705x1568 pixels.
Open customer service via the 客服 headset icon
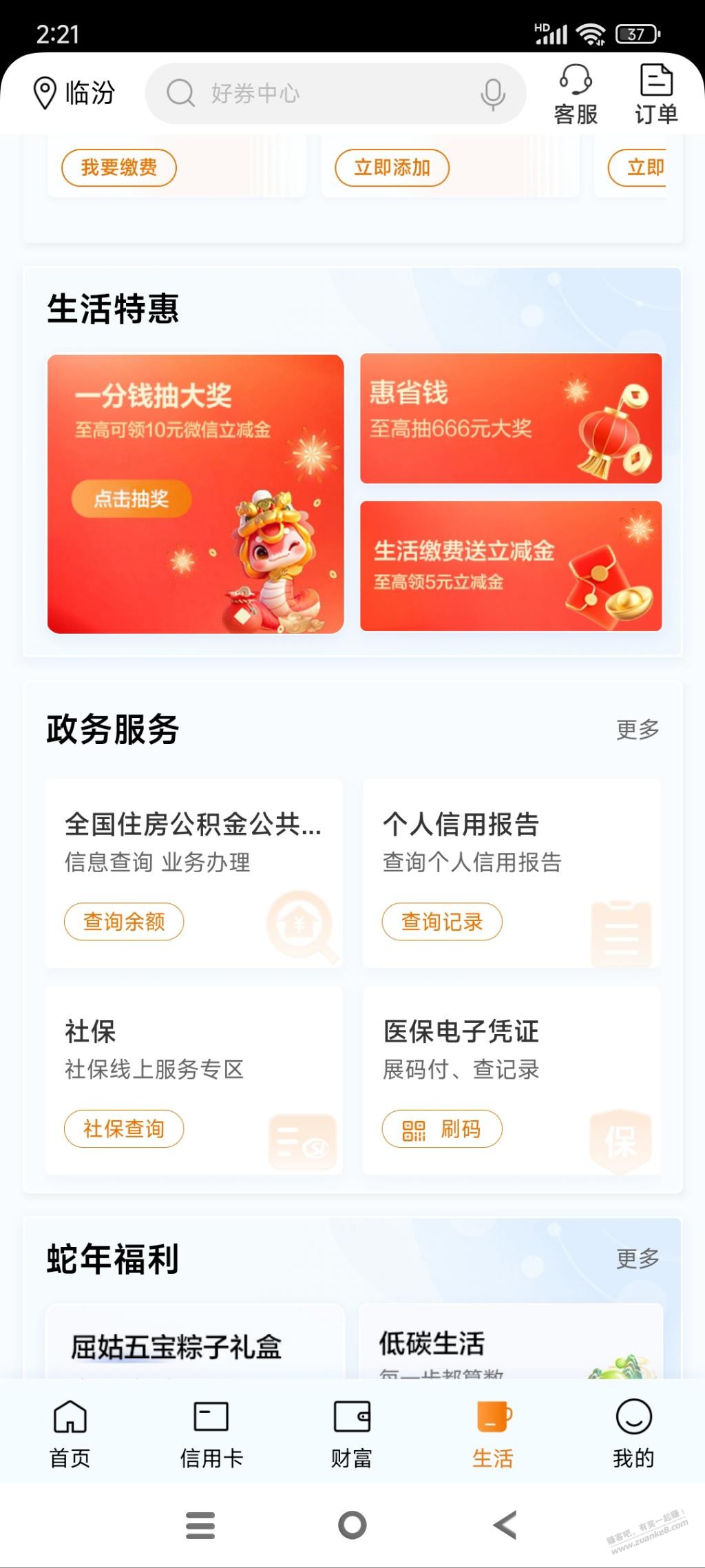click(x=576, y=92)
